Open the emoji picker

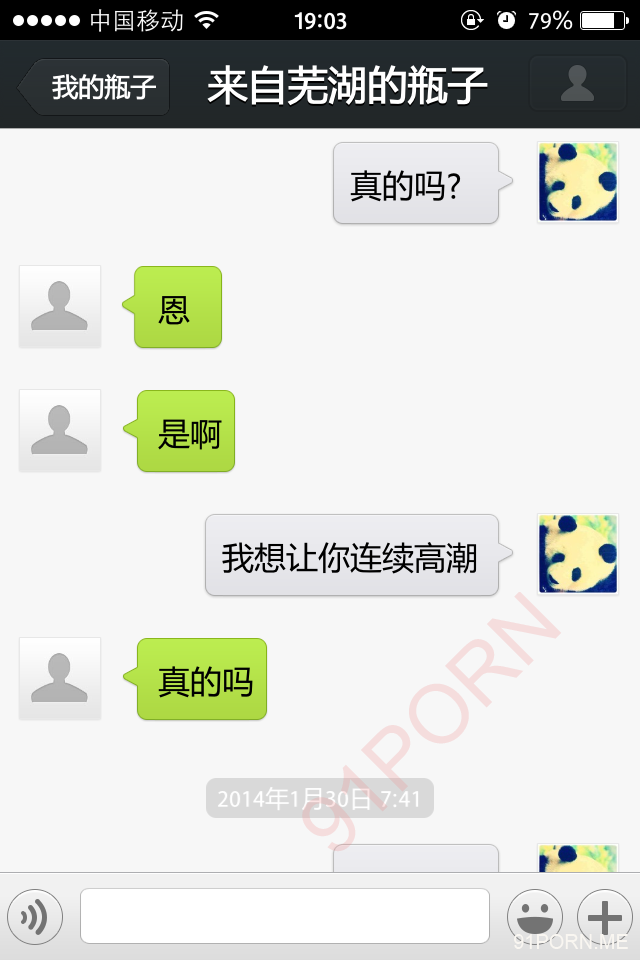[x=535, y=916]
